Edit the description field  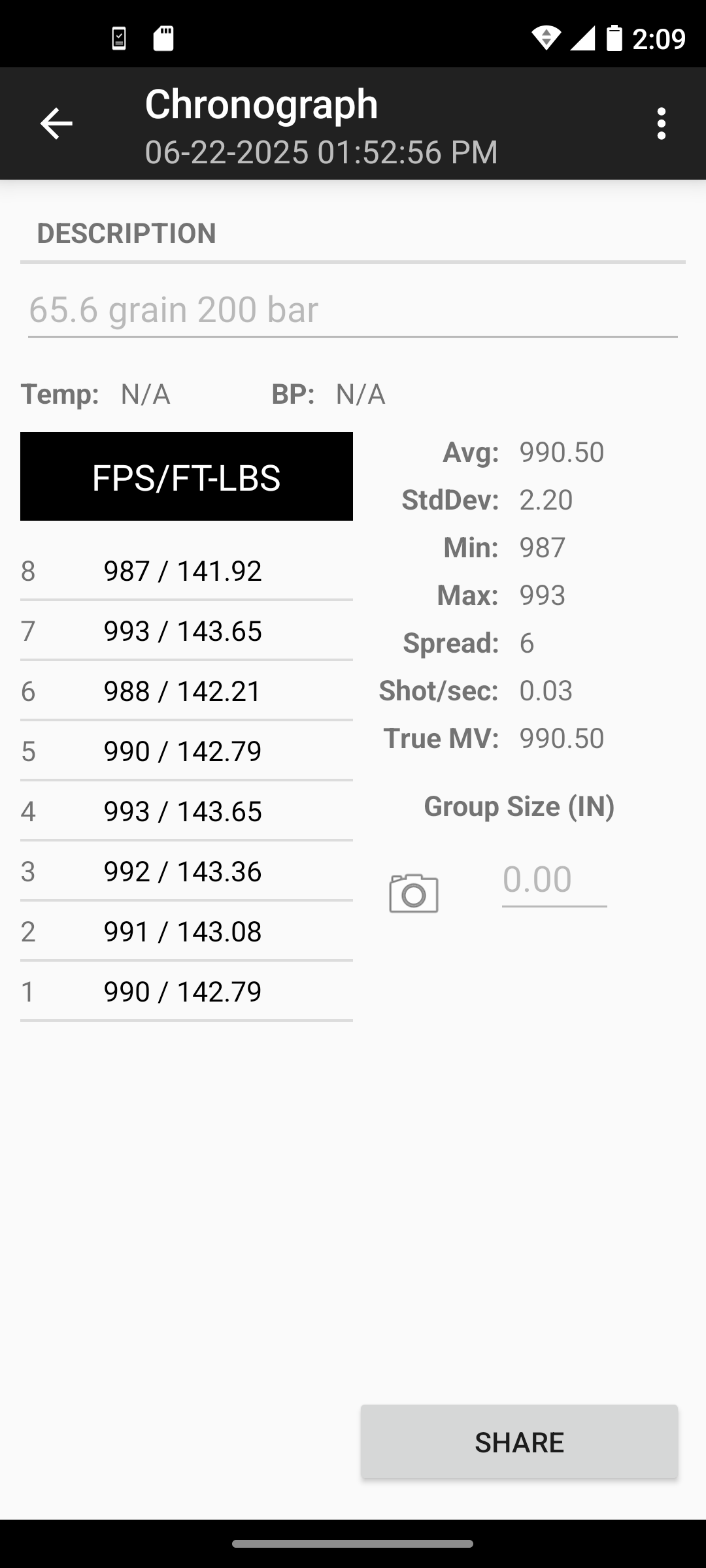click(353, 310)
